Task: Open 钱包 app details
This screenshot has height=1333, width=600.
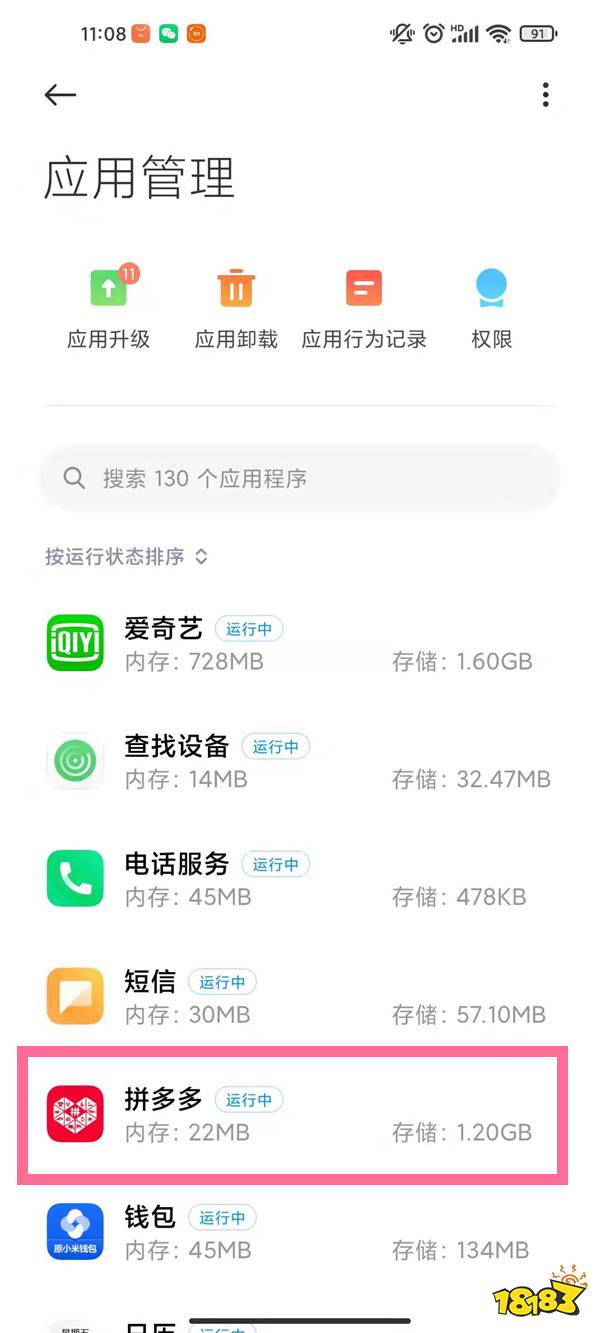Action: point(300,1232)
